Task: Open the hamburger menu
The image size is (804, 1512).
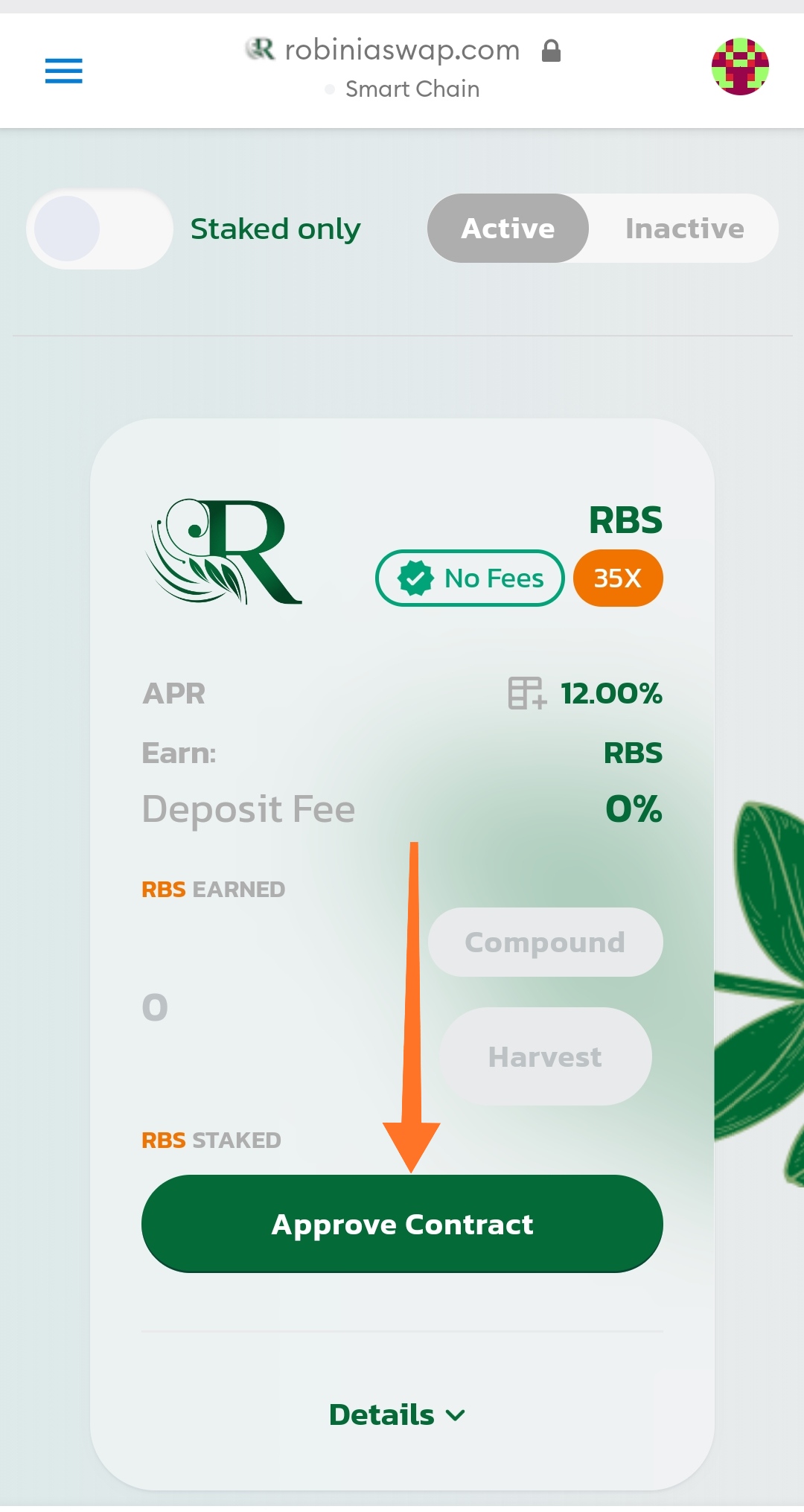Action: tap(63, 71)
